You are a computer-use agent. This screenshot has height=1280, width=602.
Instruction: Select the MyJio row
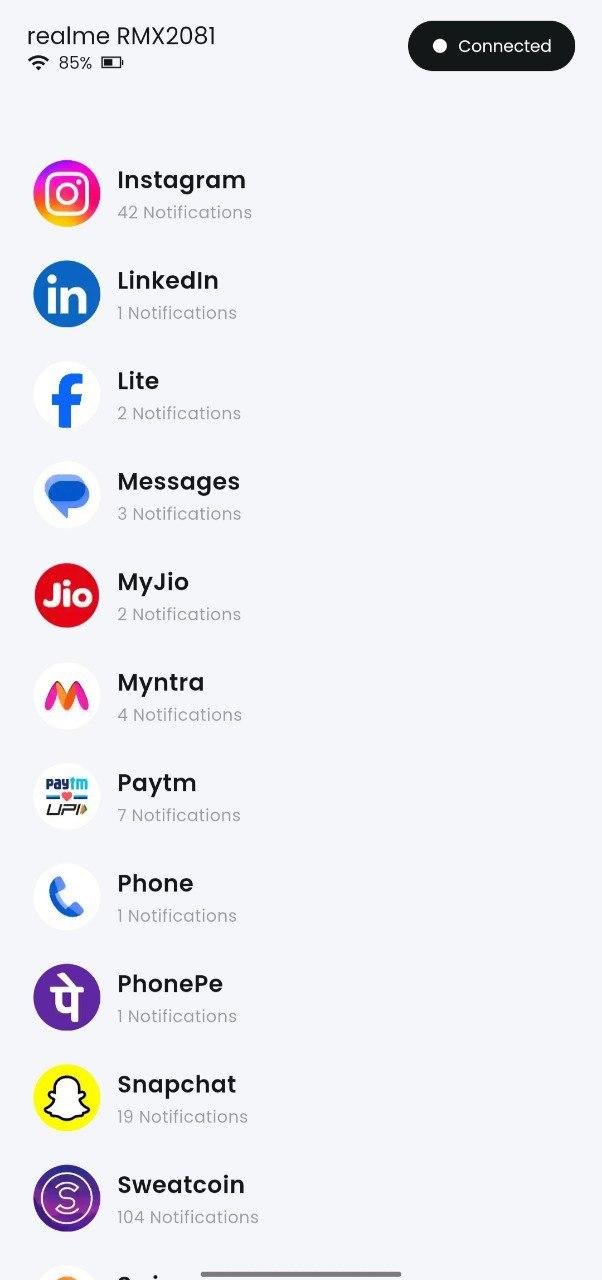(x=301, y=596)
